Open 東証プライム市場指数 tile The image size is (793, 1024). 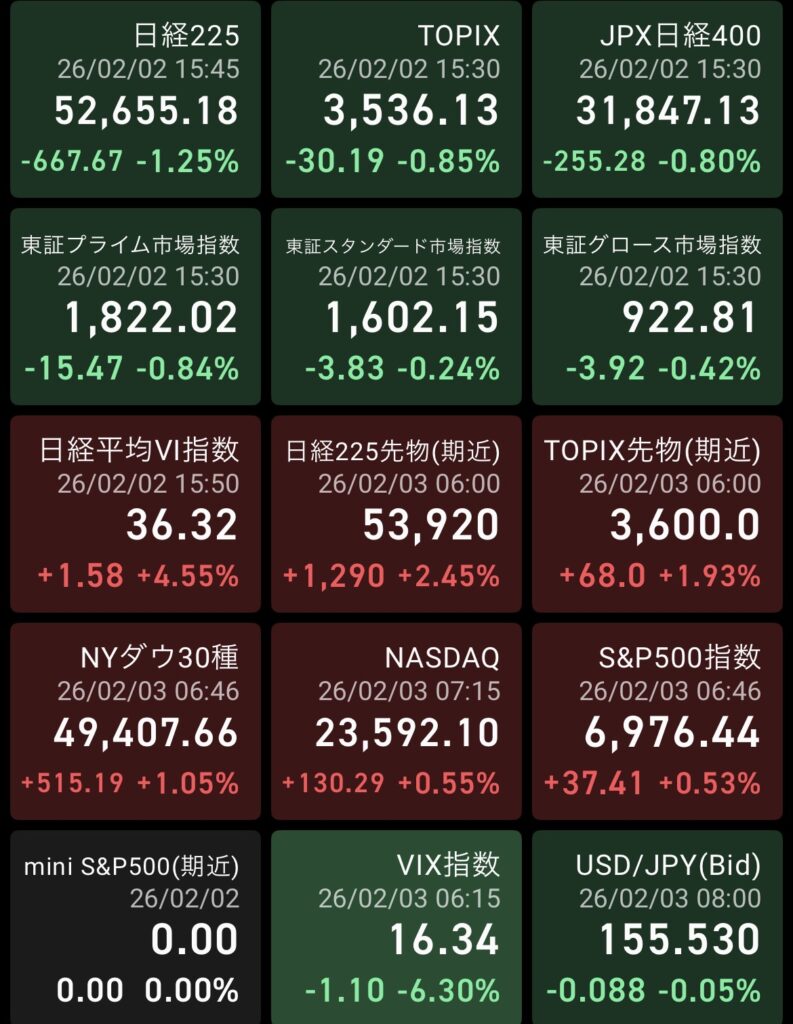[135, 306]
